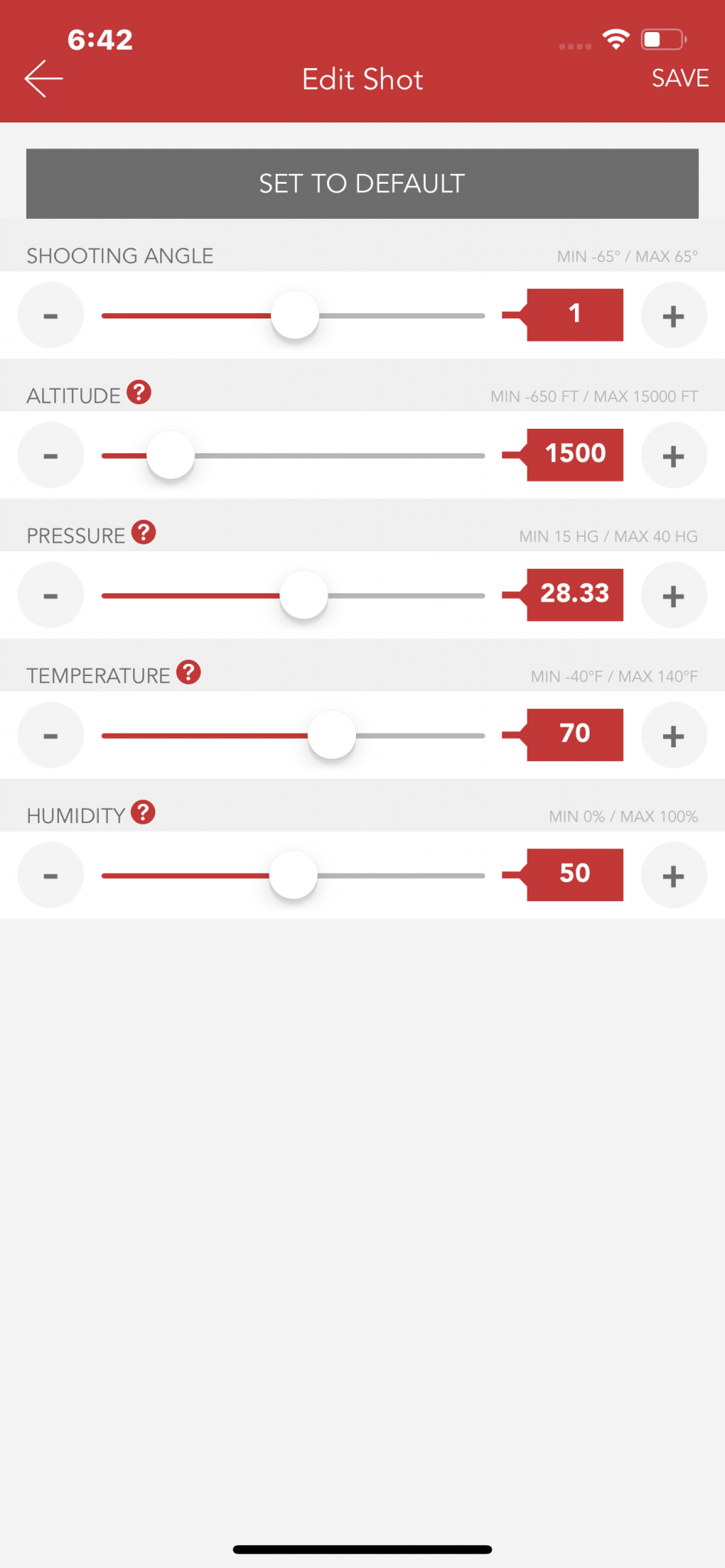Open the Altitude help icon
The image size is (725, 1568).
(139, 393)
